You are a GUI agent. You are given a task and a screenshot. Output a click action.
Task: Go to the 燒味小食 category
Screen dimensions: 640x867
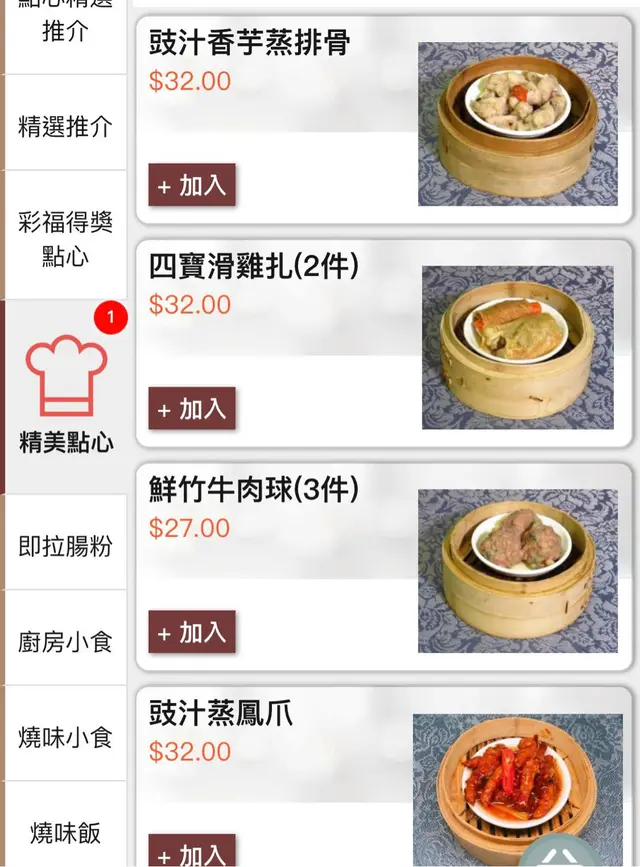tap(65, 737)
